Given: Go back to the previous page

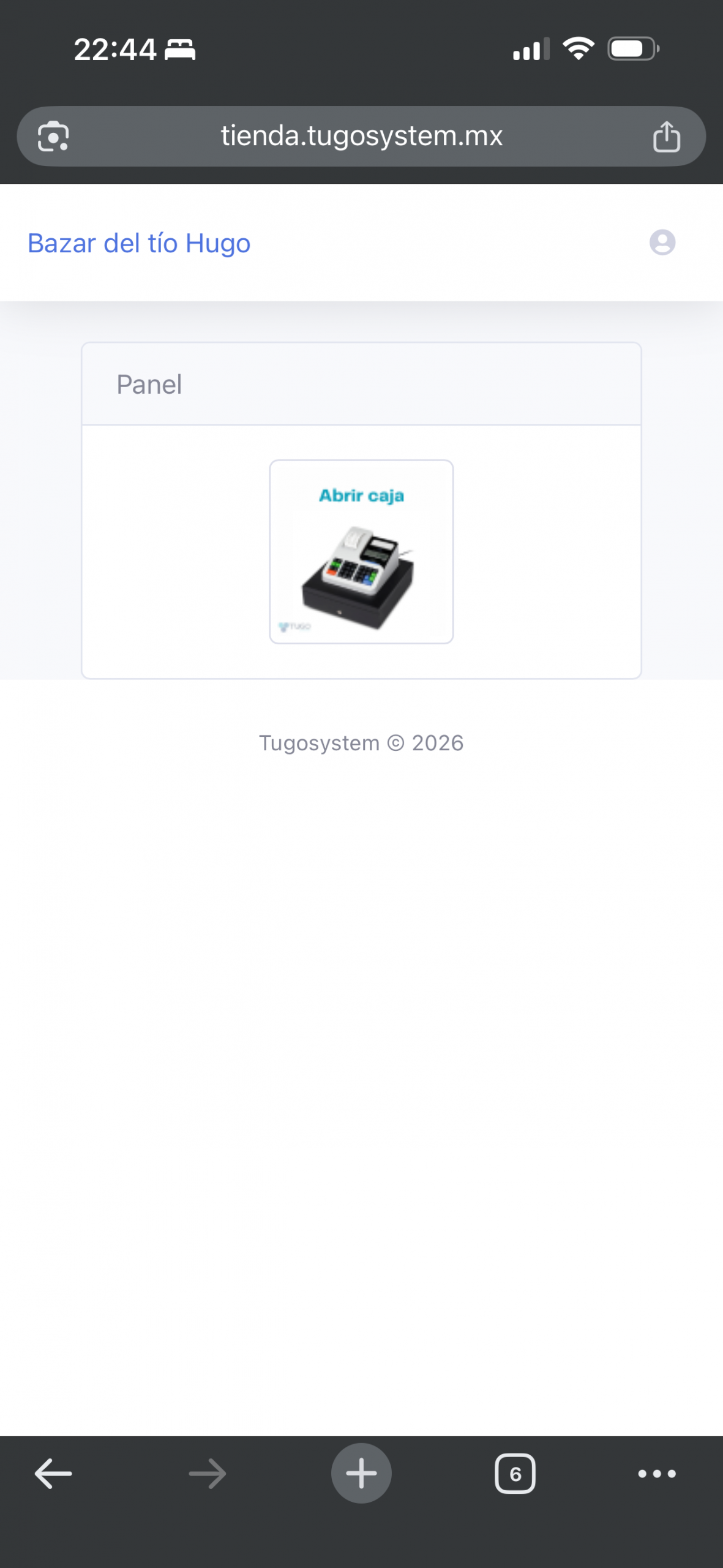Looking at the screenshot, I should tap(53, 1473).
